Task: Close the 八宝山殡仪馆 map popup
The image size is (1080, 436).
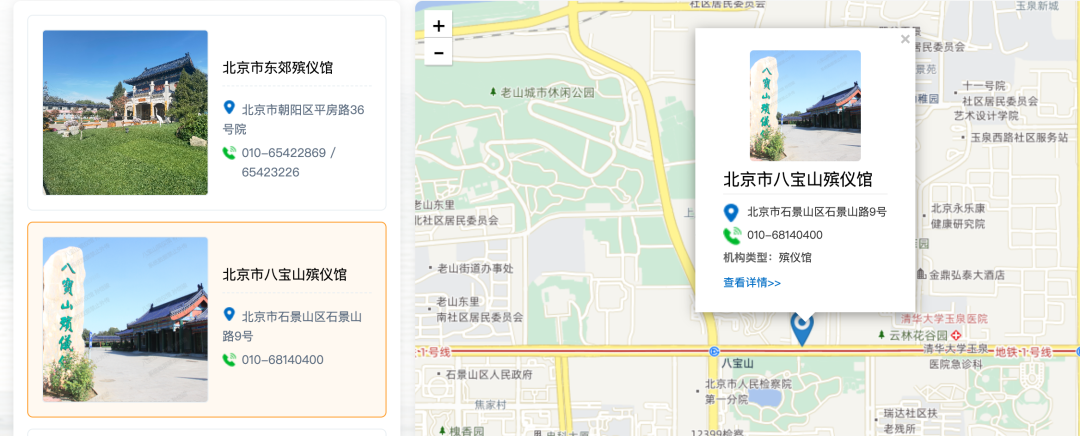Action: [x=905, y=40]
